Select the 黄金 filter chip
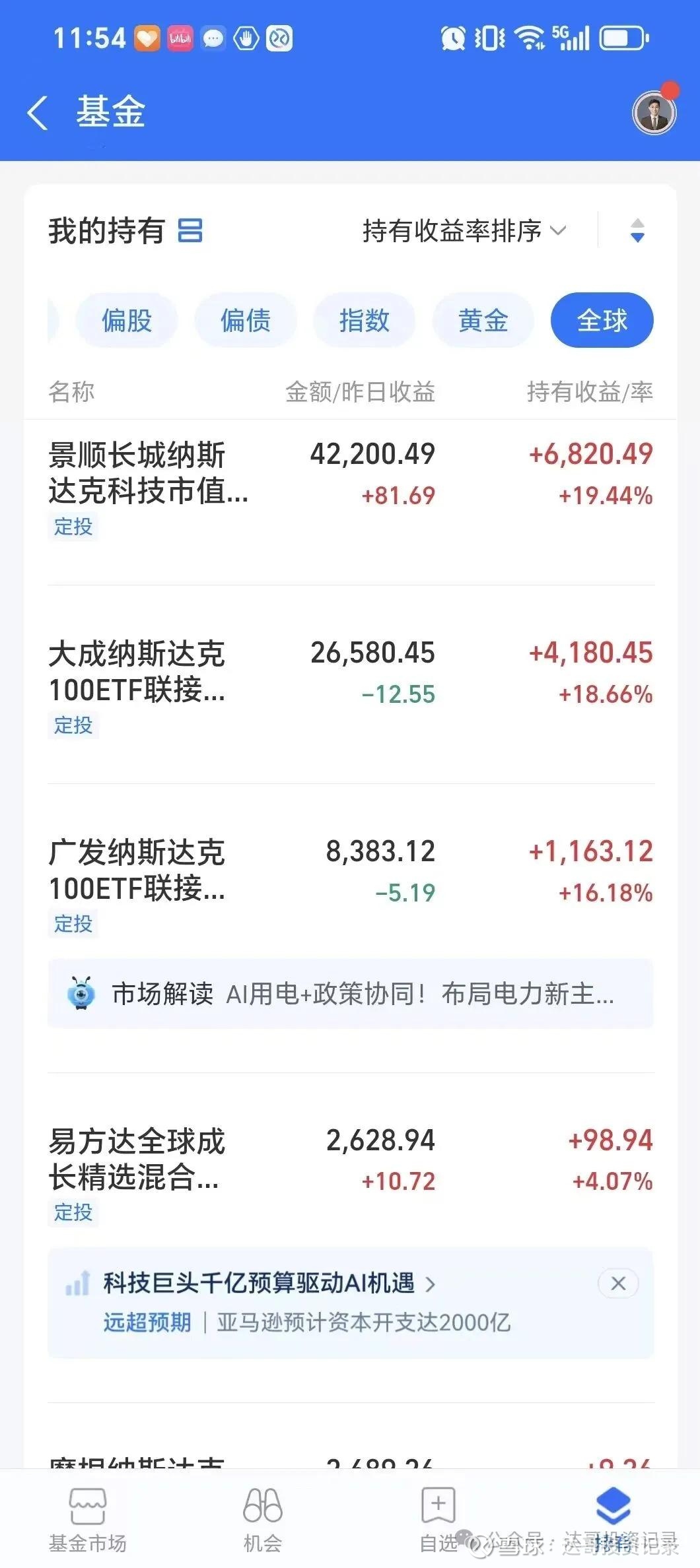Viewport: 700px width, 1568px height. tap(483, 321)
